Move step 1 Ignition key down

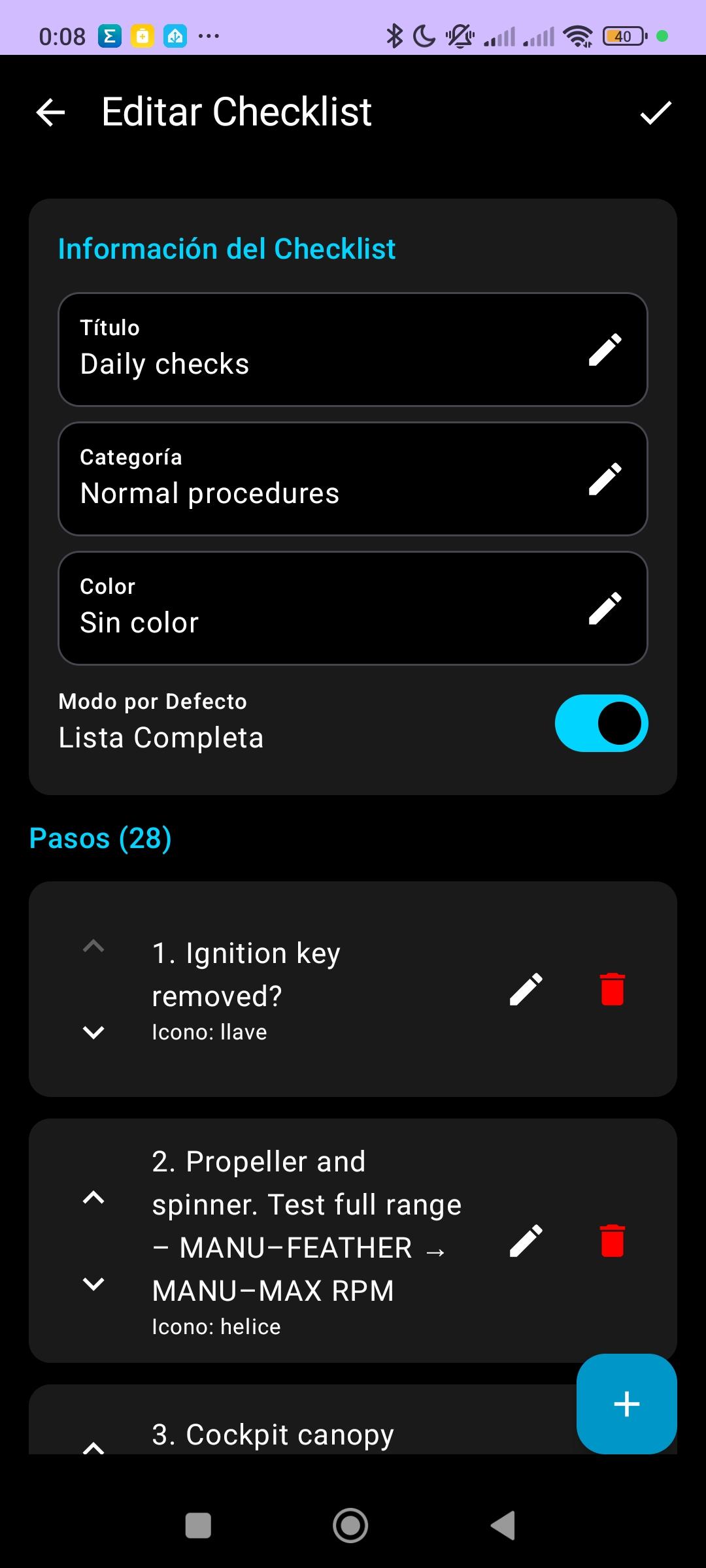click(93, 1032)
